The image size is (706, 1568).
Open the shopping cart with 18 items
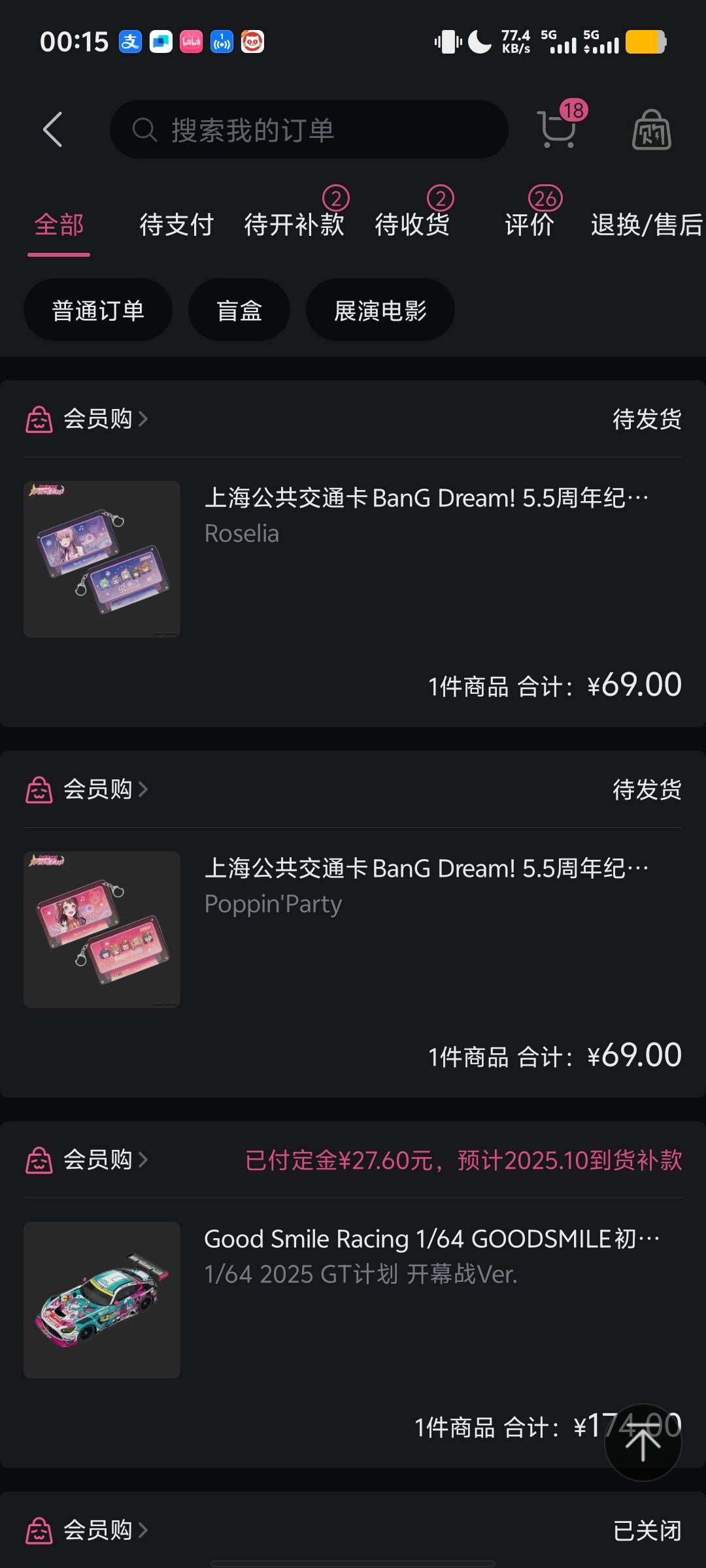(x=558, y=129)
